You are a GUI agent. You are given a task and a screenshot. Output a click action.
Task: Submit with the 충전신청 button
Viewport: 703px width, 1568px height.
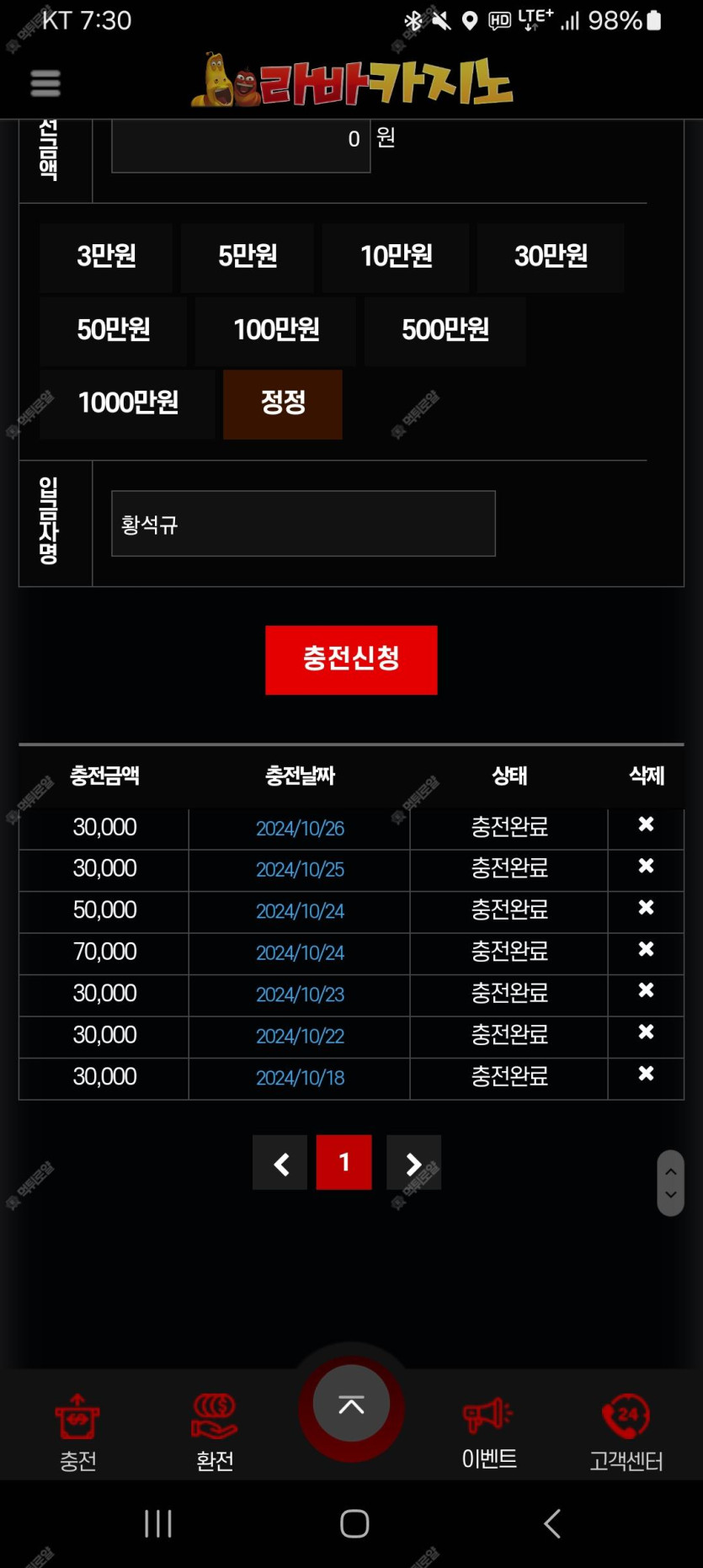351,659
